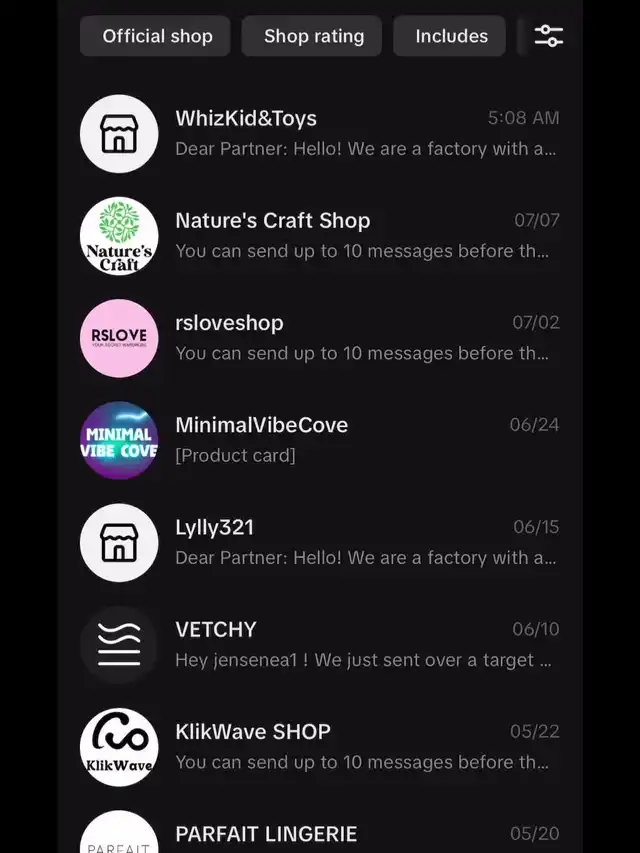Tap the Includes filter chip
Screen dimensions: 640x853
[x=451, y=36]
